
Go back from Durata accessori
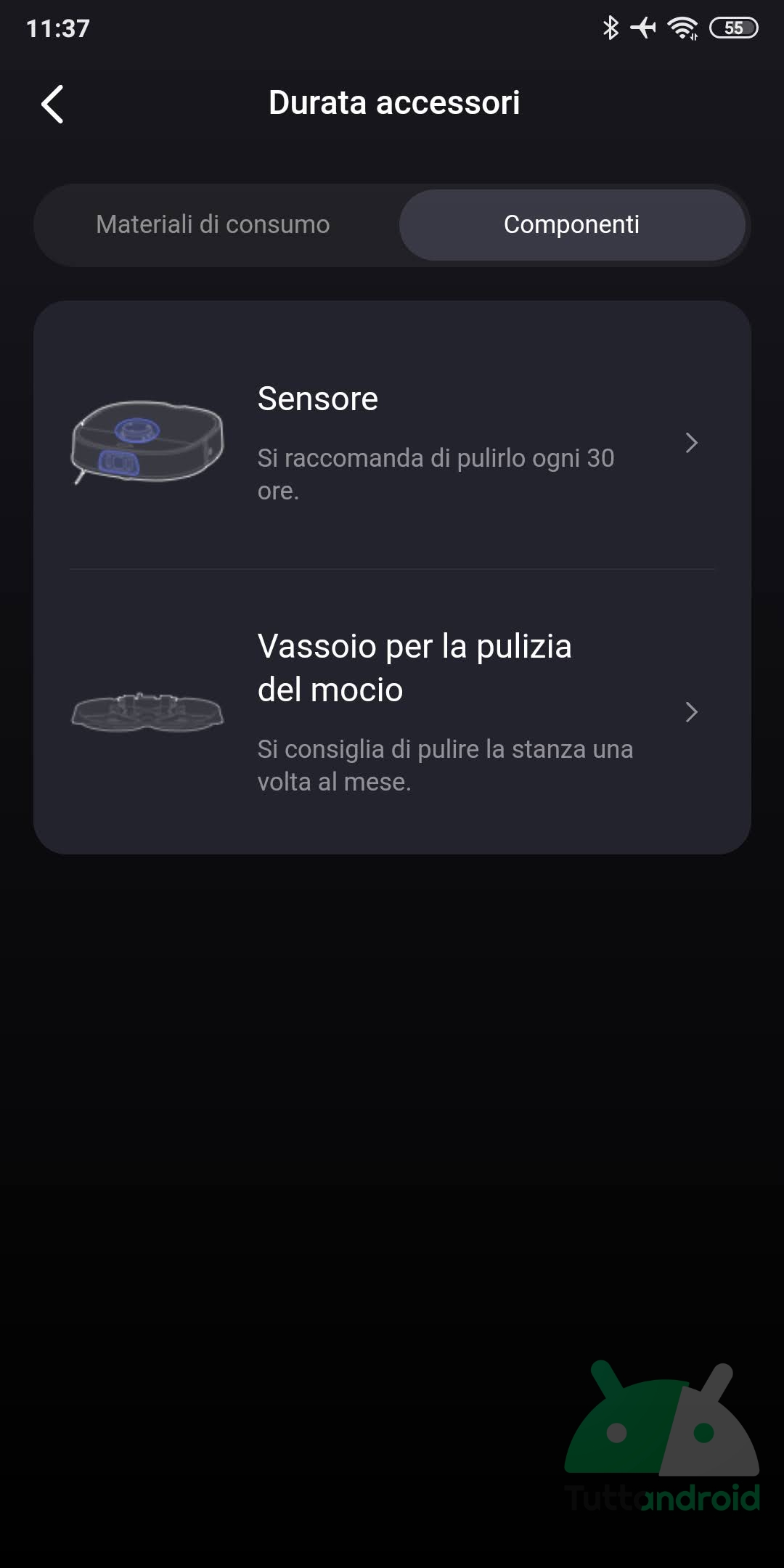52,104
